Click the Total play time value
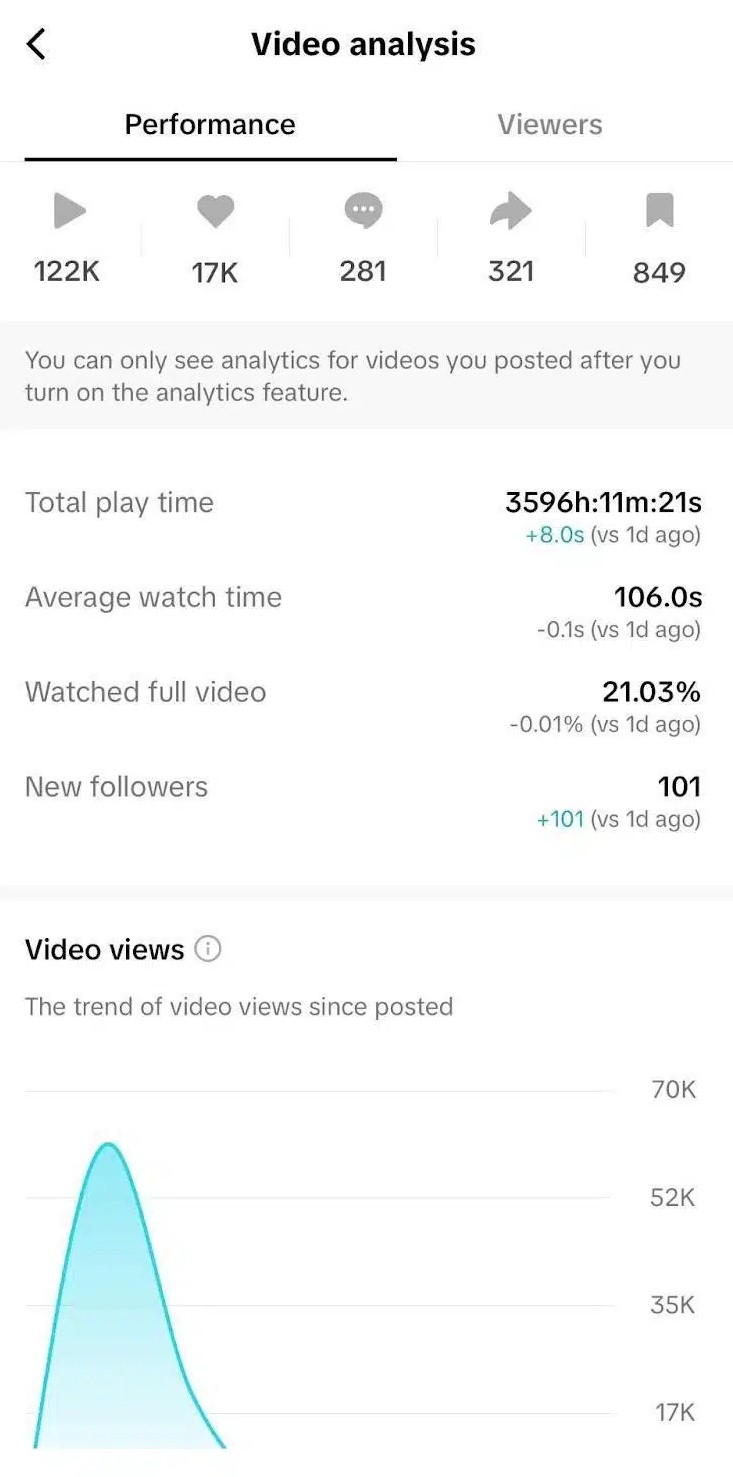Screen dimensions: 733x1477 click(605, 502)
